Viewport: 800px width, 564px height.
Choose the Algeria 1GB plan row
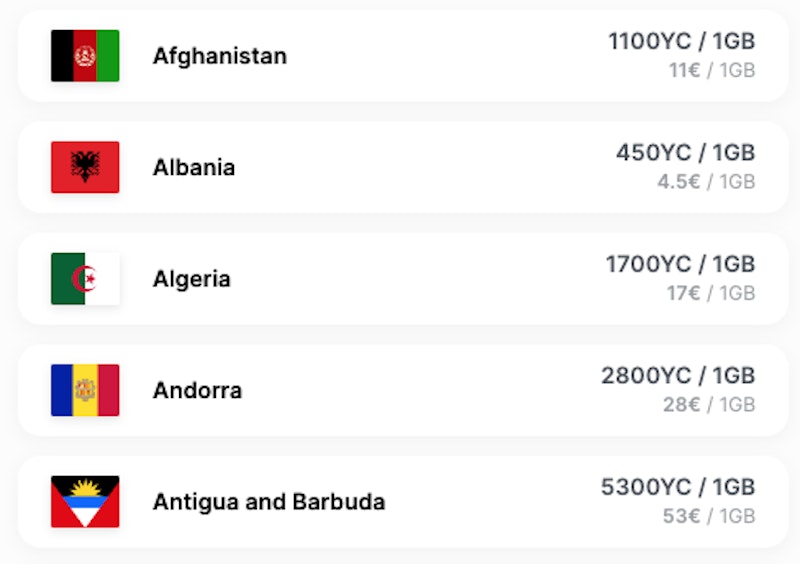(400, 279)
